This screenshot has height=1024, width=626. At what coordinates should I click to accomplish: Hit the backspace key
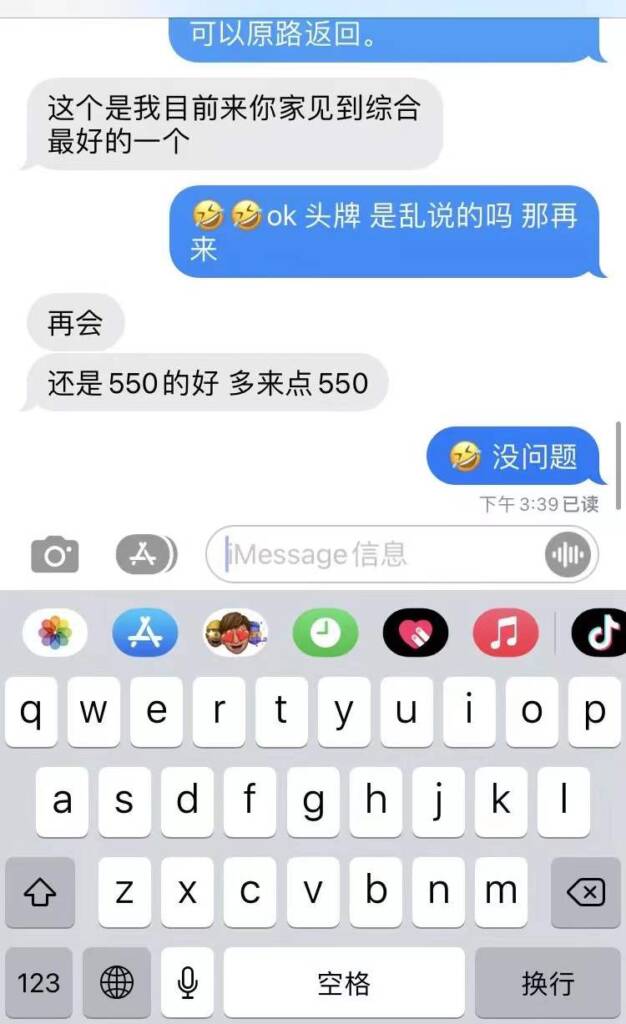585,891
